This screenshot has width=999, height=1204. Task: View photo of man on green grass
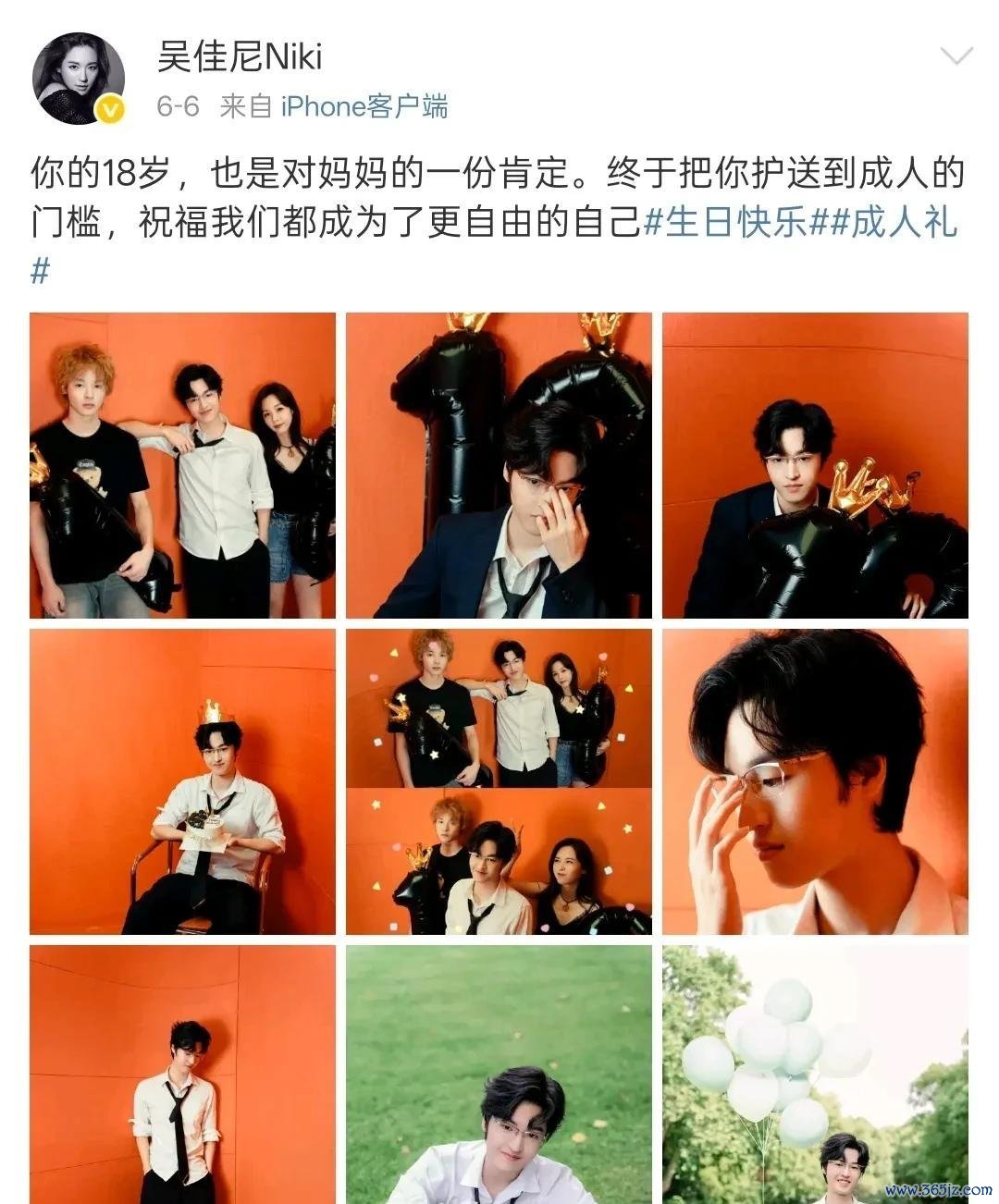click(x=499, y=1075)
